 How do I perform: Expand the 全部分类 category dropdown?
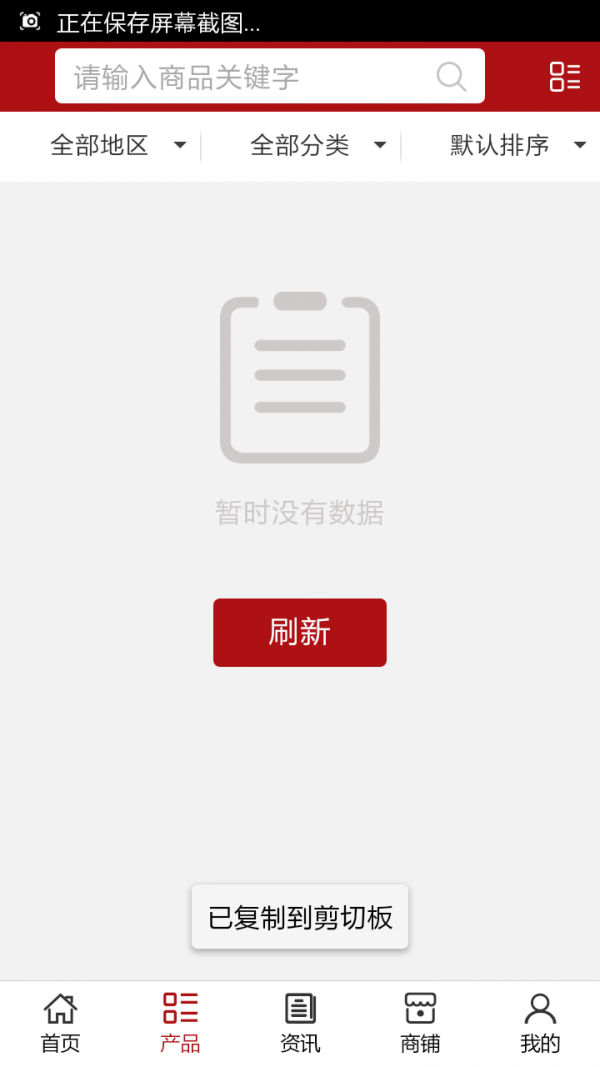coord(318,146)
